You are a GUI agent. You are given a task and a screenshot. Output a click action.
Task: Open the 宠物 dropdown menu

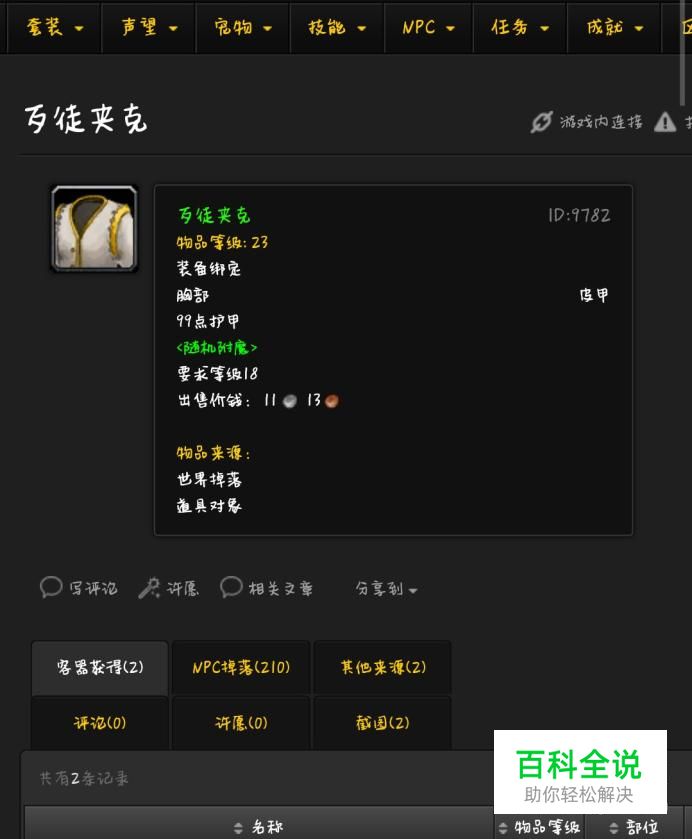(243, 28)
